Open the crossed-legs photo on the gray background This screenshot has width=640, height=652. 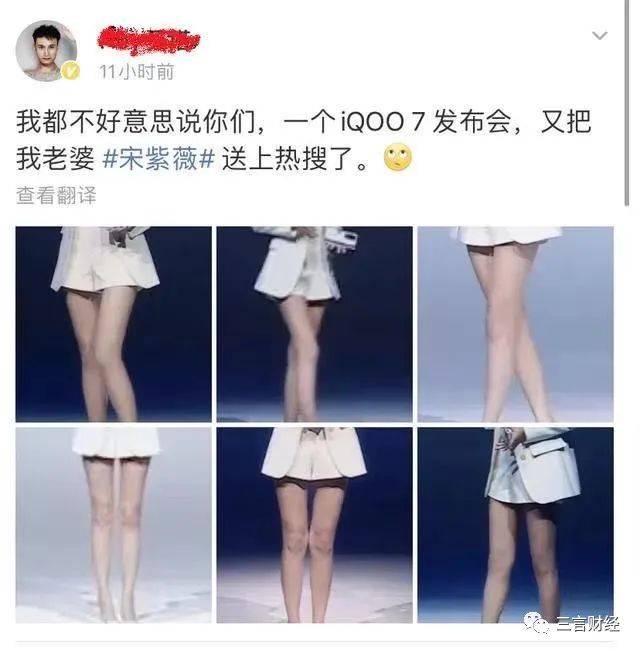(x=515, y=323)
